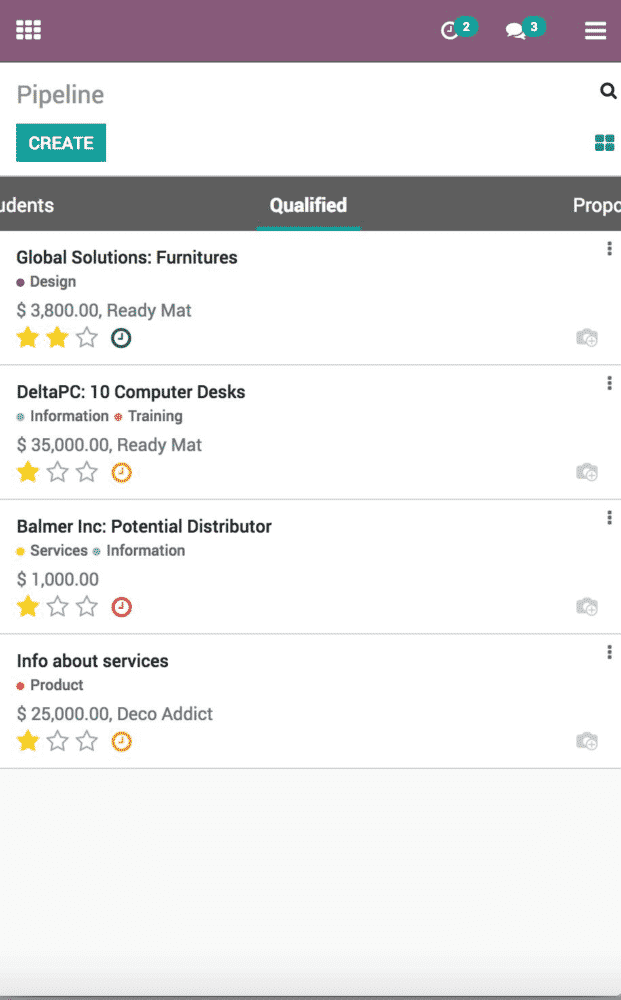Viewport: 621px width, 1000px height.
Task: Select the Qualified stage tab
Action: [x=309, y=205]
